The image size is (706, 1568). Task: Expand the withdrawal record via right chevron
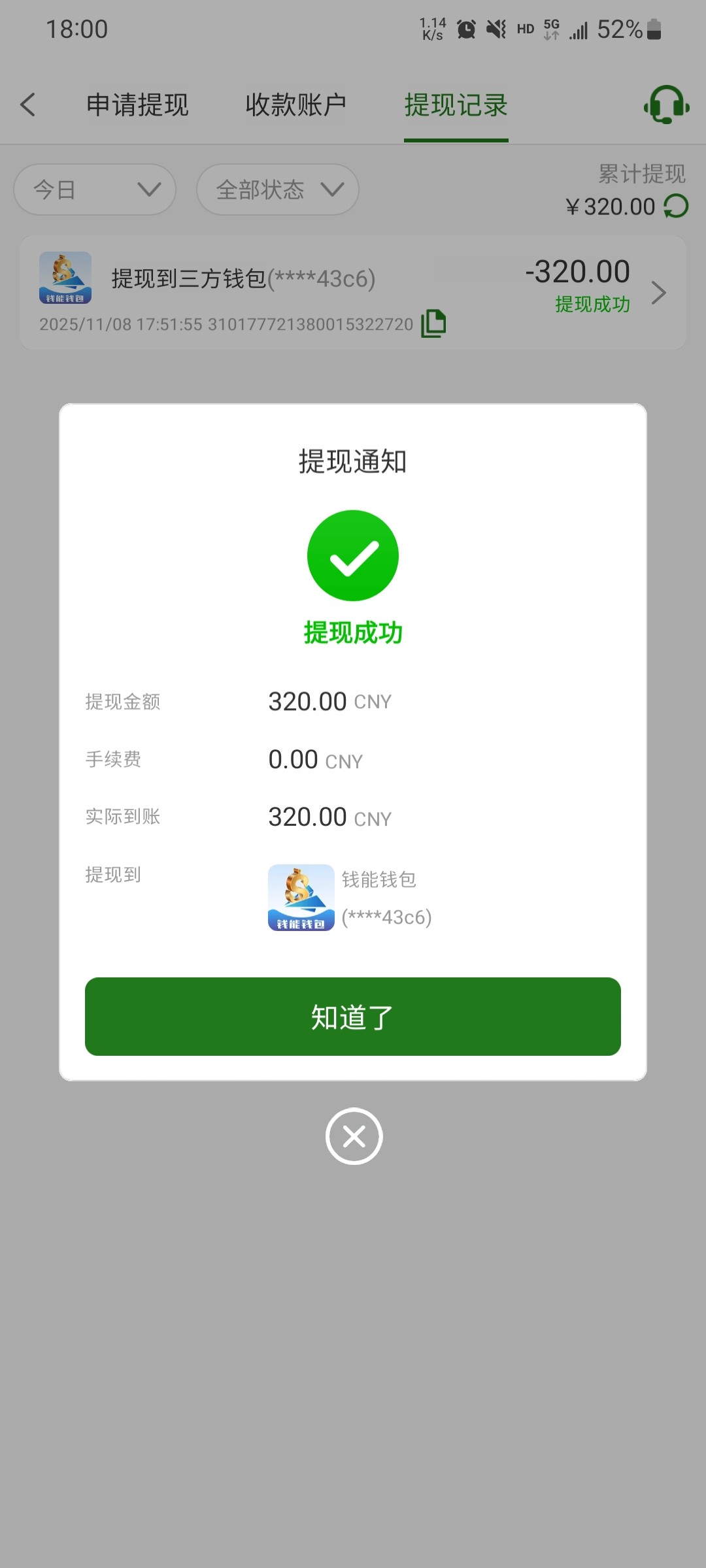point(659,293)
